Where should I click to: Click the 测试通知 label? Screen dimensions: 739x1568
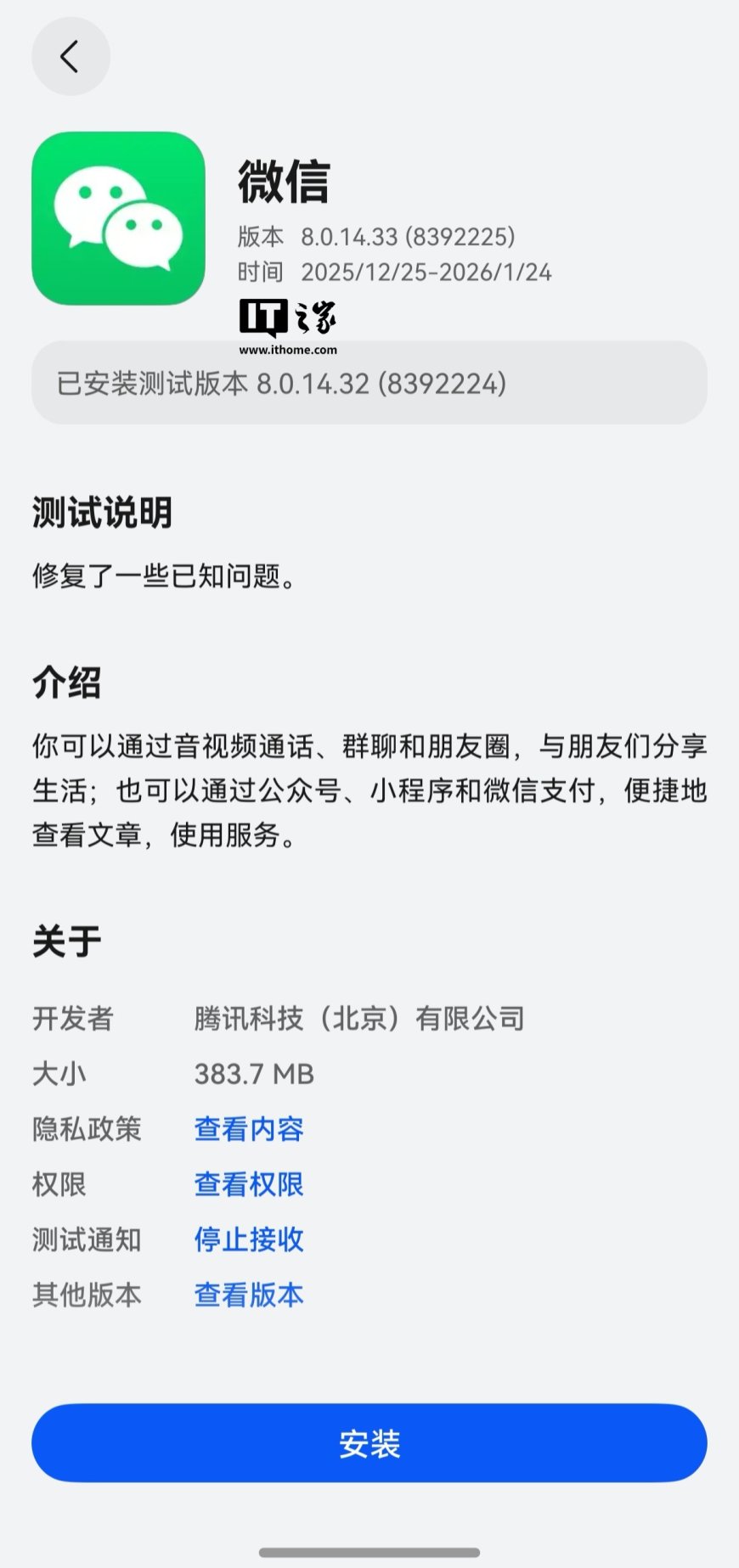point(85,1239)
